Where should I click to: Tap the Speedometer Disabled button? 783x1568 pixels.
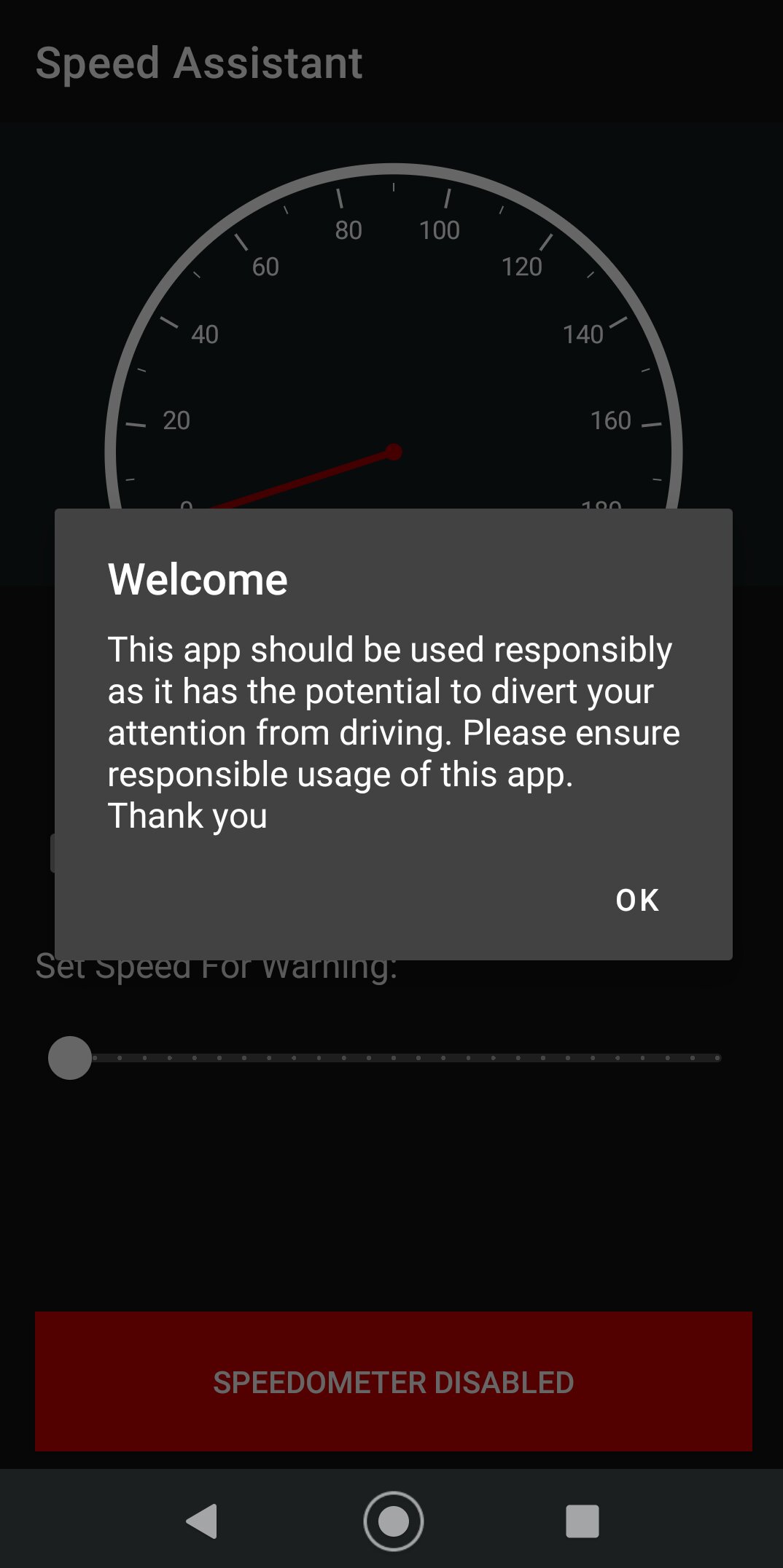click(394, 1381)
